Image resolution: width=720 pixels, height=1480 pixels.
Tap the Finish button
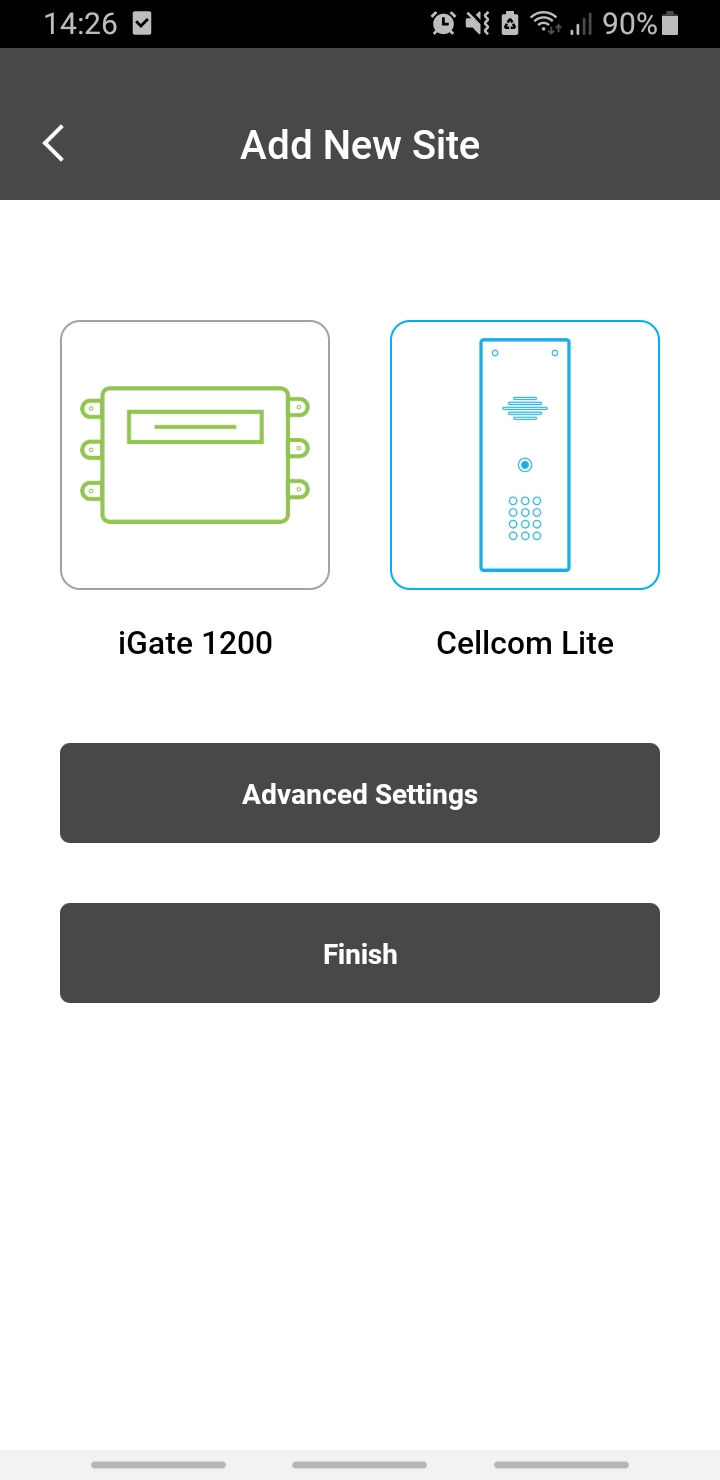pyautogui.click(x=360, y=953)
